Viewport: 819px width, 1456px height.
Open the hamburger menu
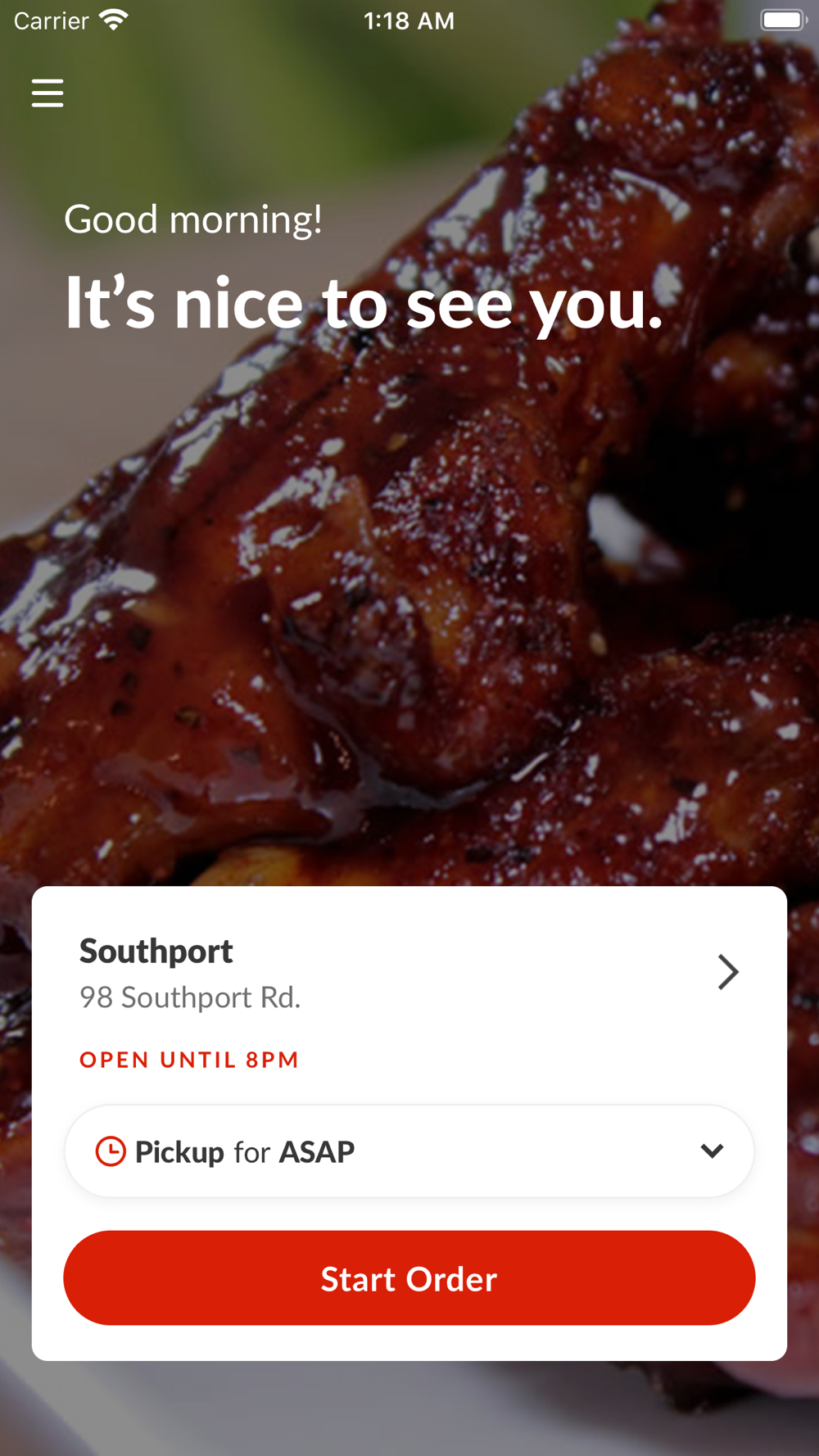48,93
